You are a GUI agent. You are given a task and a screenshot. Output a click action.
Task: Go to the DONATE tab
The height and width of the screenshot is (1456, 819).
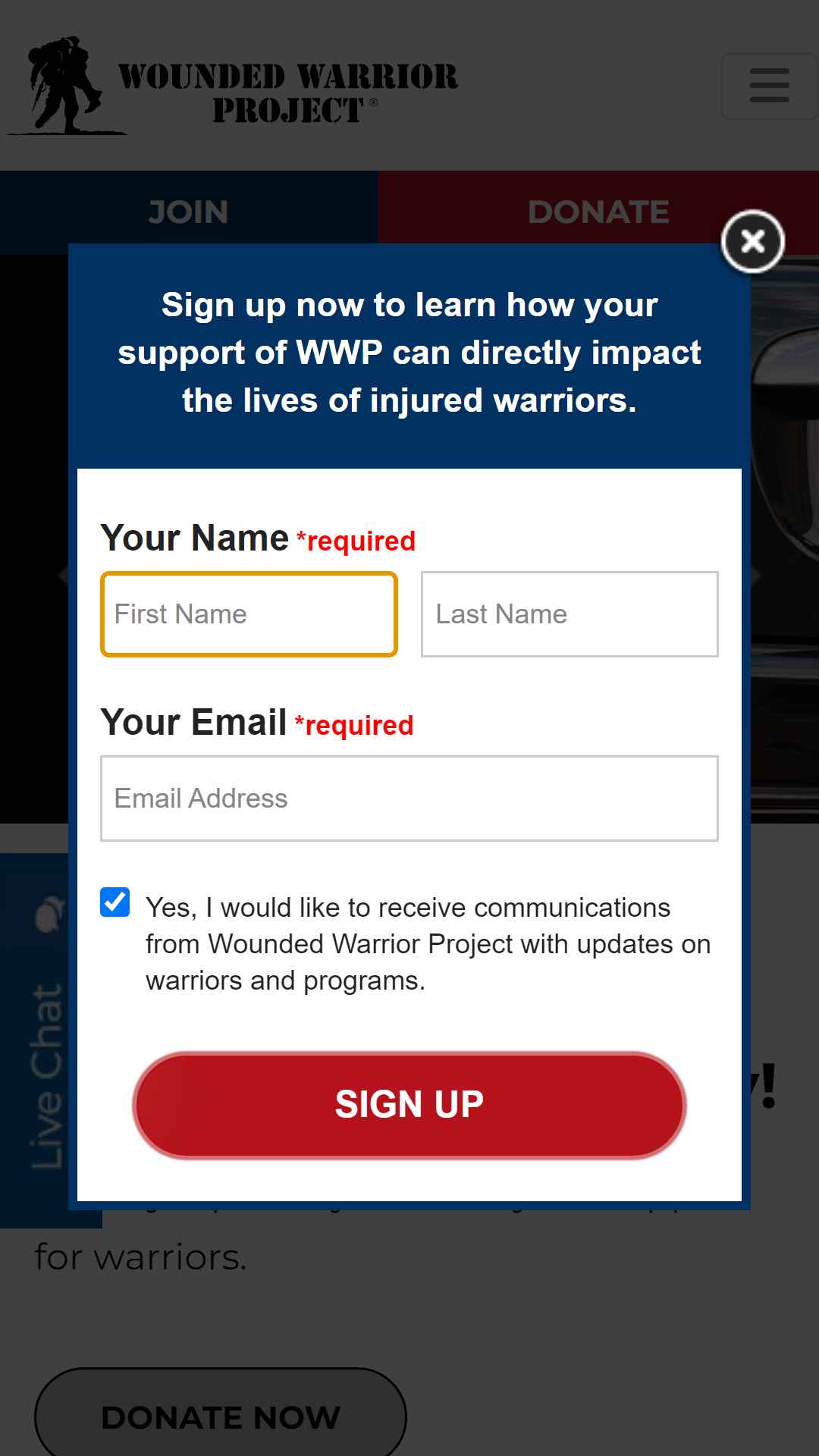598,212
